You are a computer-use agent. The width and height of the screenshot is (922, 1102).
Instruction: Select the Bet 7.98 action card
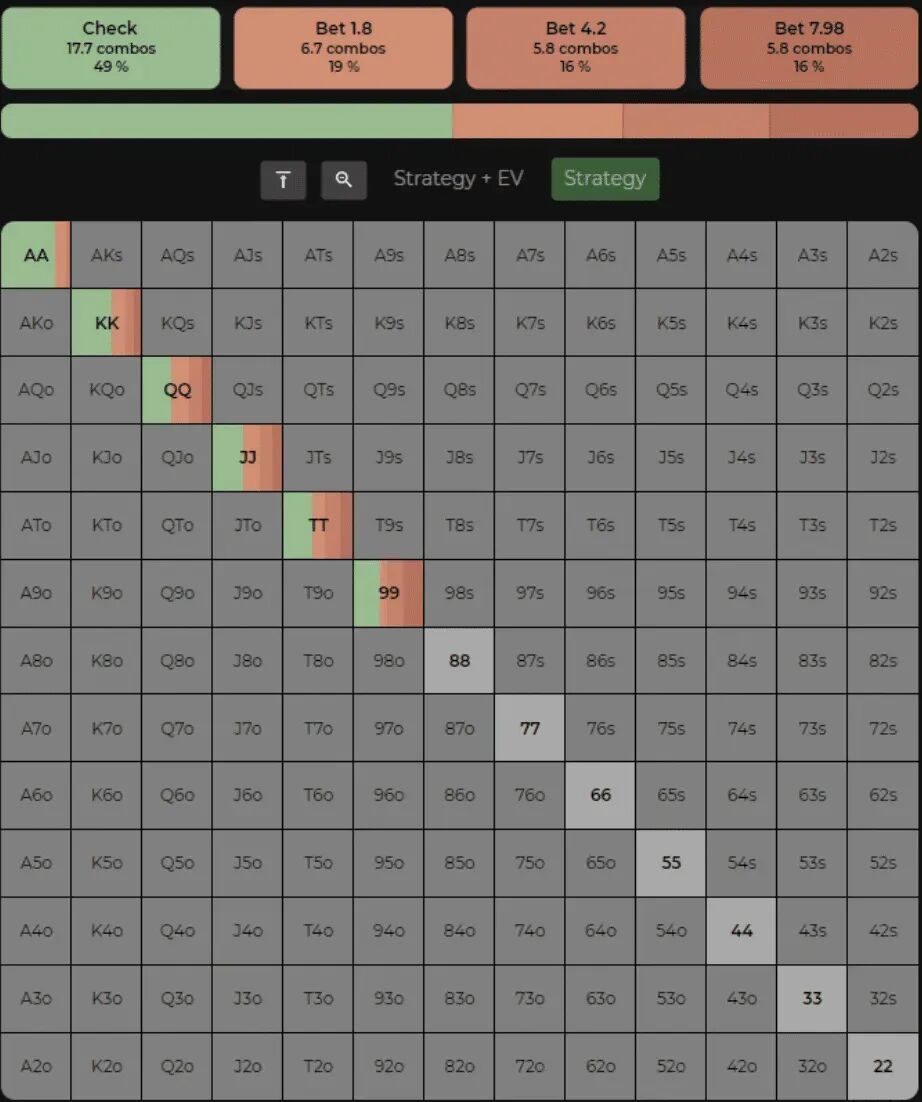click(x=809, y=48)
